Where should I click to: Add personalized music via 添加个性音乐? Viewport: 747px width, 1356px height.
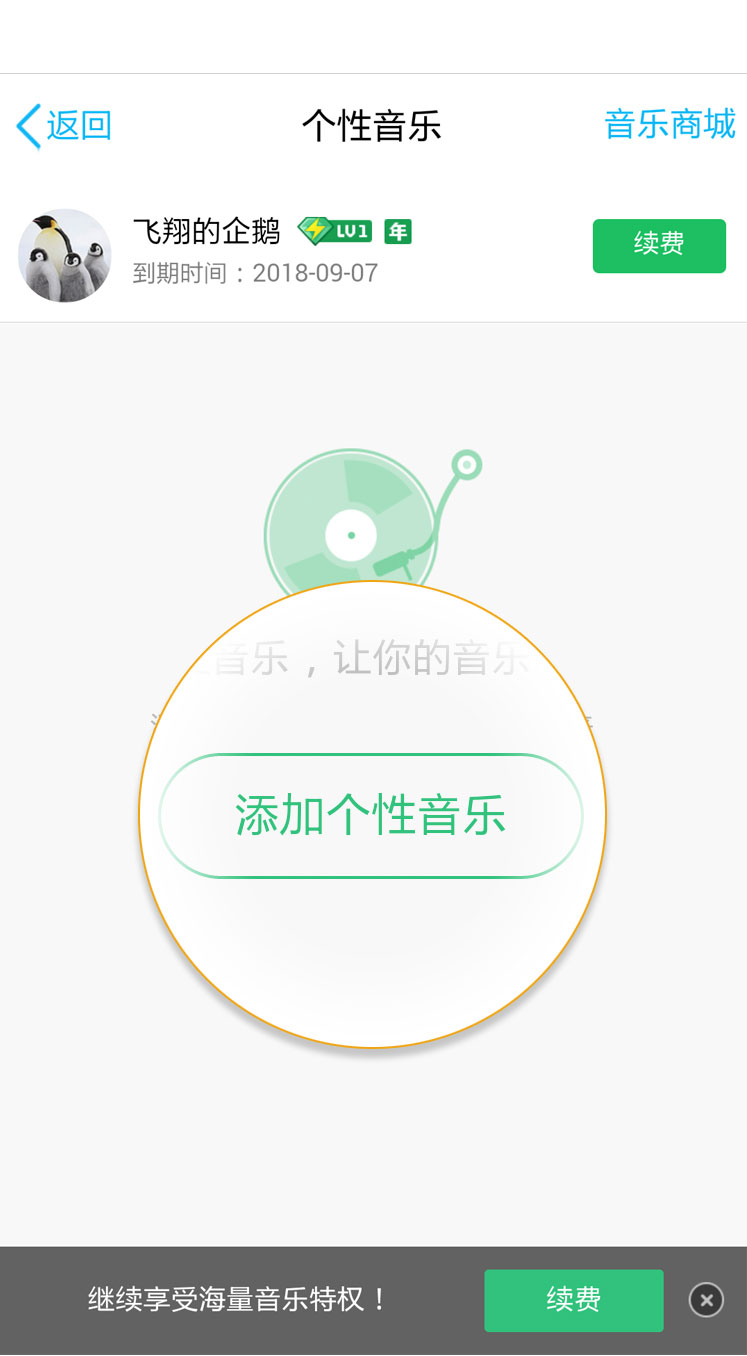(x=371, y=816)
